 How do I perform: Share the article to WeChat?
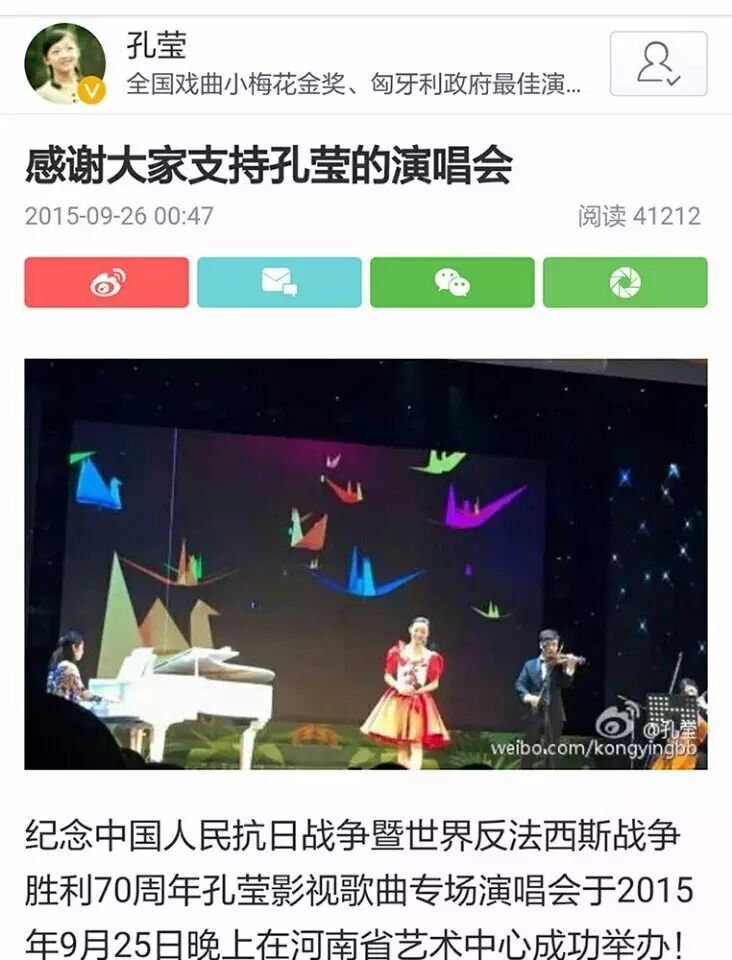pyautogui.click(x=452, y=283)
